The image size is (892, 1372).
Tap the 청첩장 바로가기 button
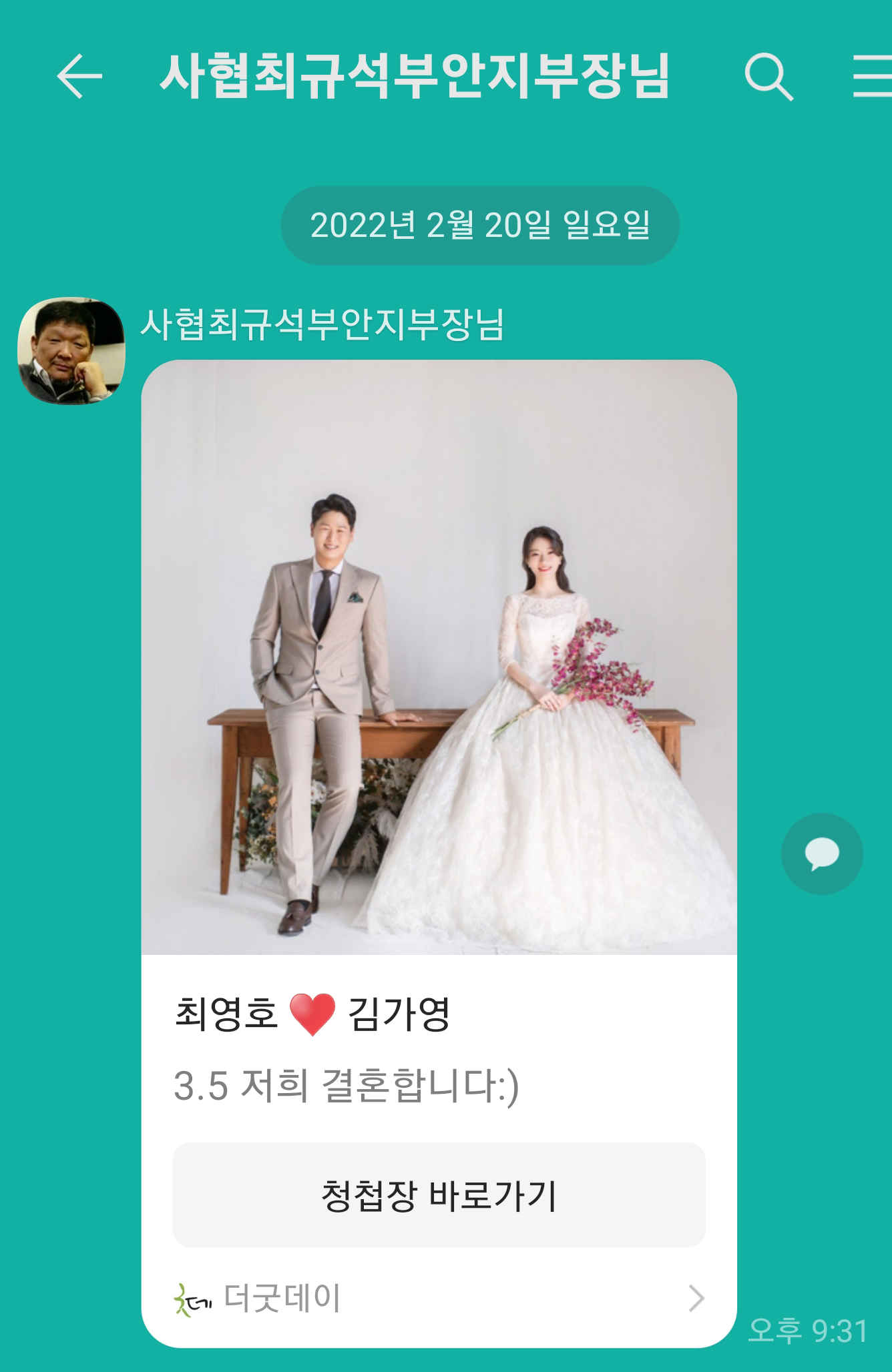click(x=439, y=1194)
